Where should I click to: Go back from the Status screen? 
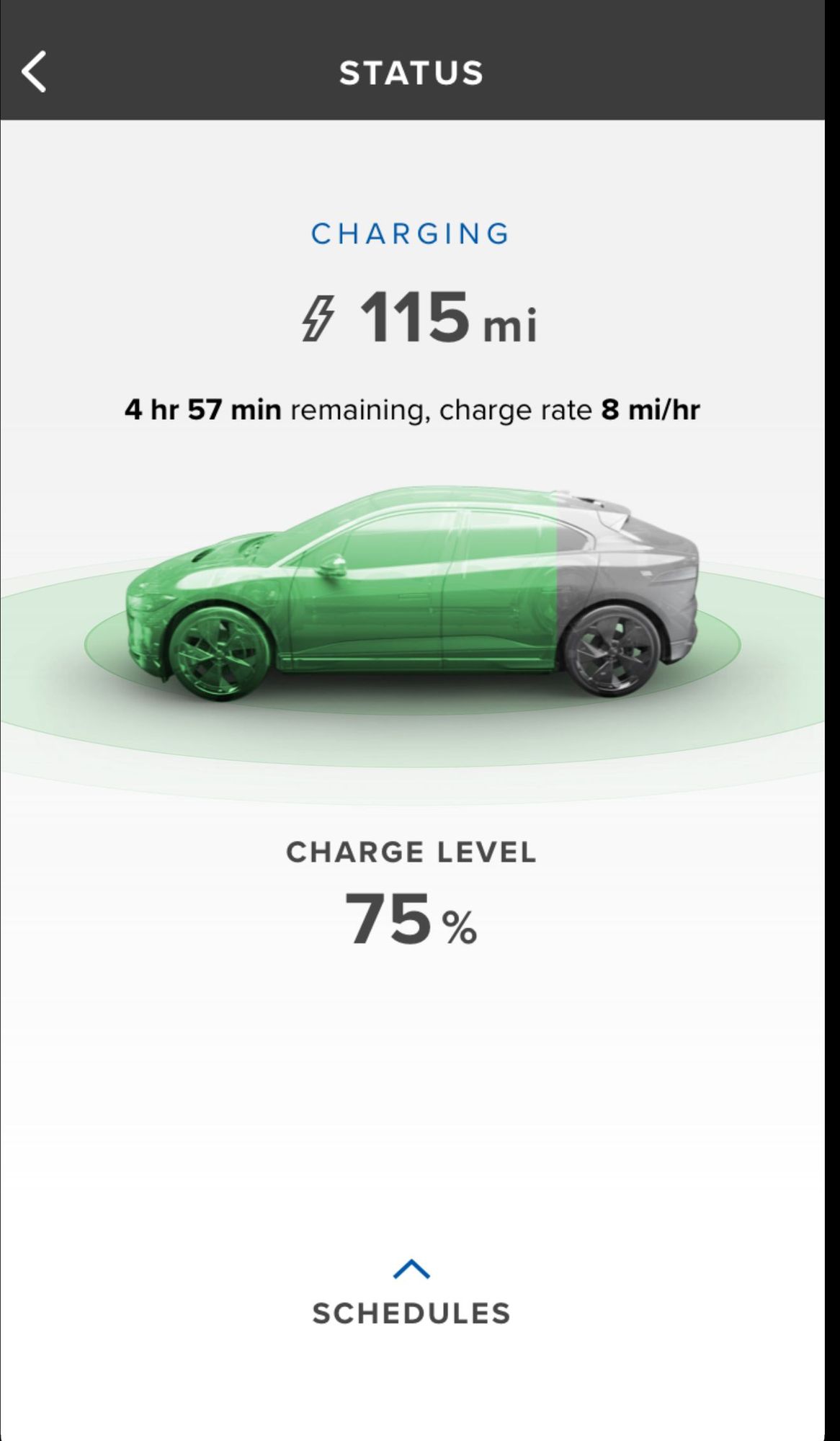click(x=35, y=72)
